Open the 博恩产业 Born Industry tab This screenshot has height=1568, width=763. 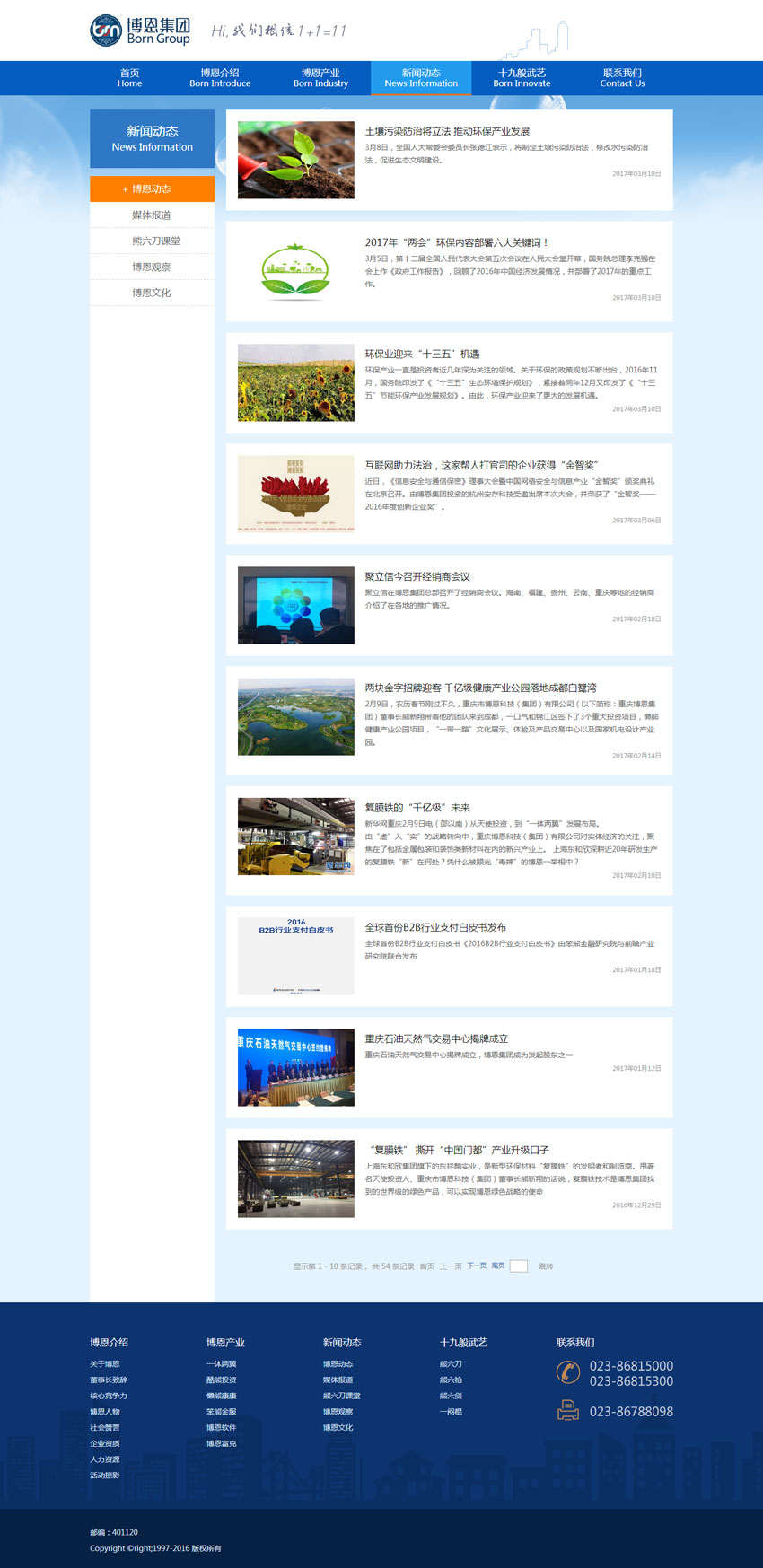[x=320, y=78]
